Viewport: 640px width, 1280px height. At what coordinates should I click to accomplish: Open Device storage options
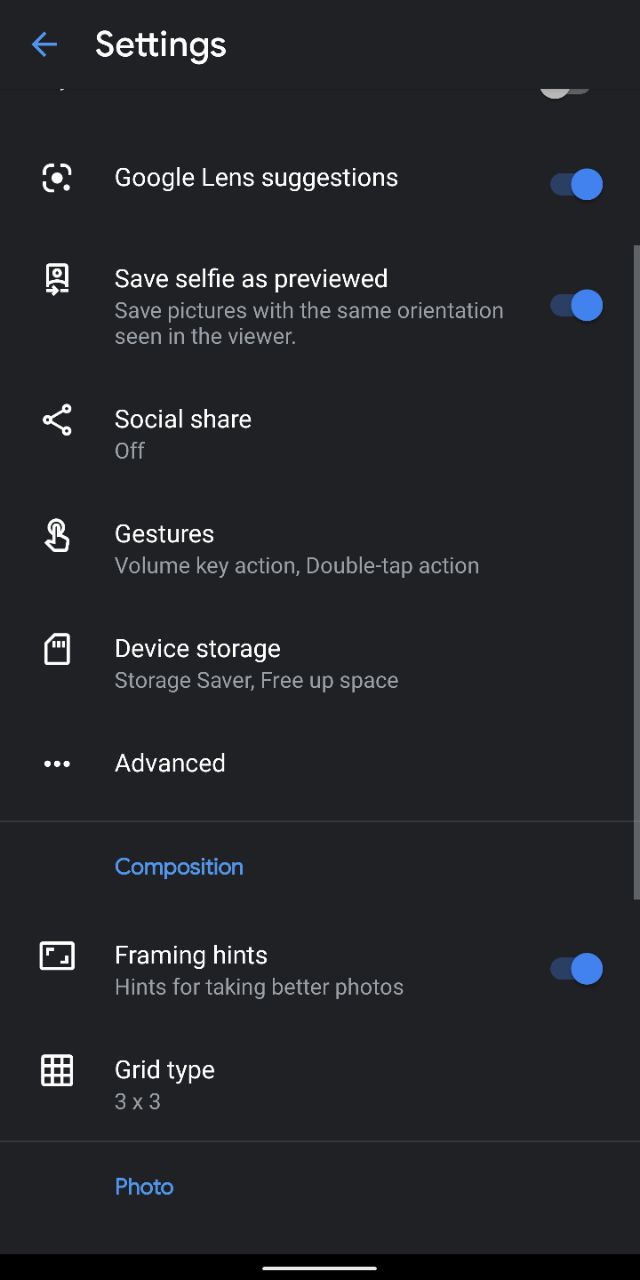pyautogui.click(x=320, y=664)
